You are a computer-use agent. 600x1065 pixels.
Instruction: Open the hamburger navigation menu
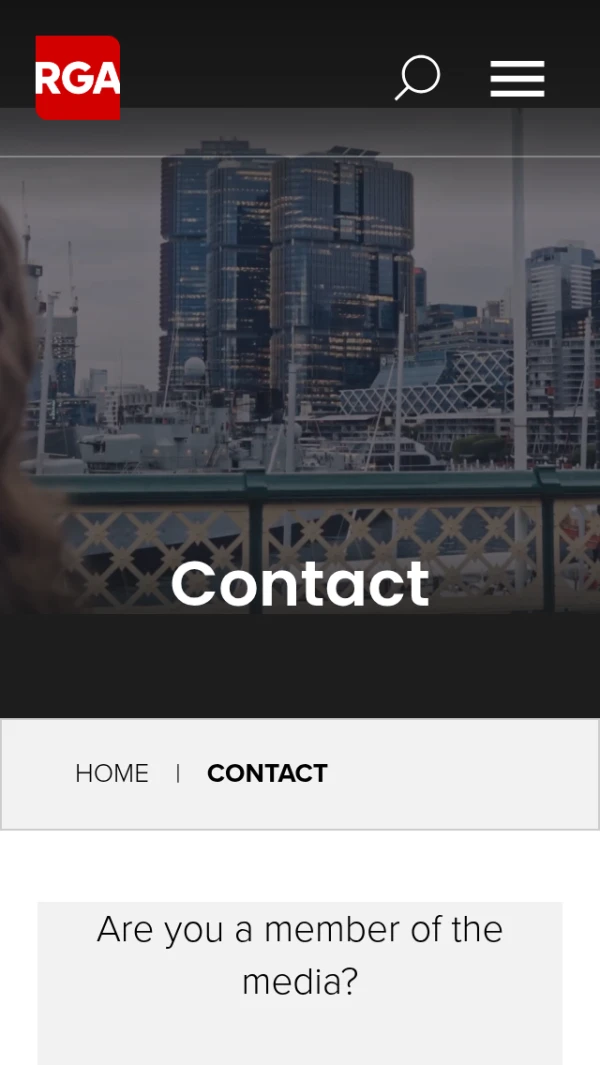pos(517,78)
